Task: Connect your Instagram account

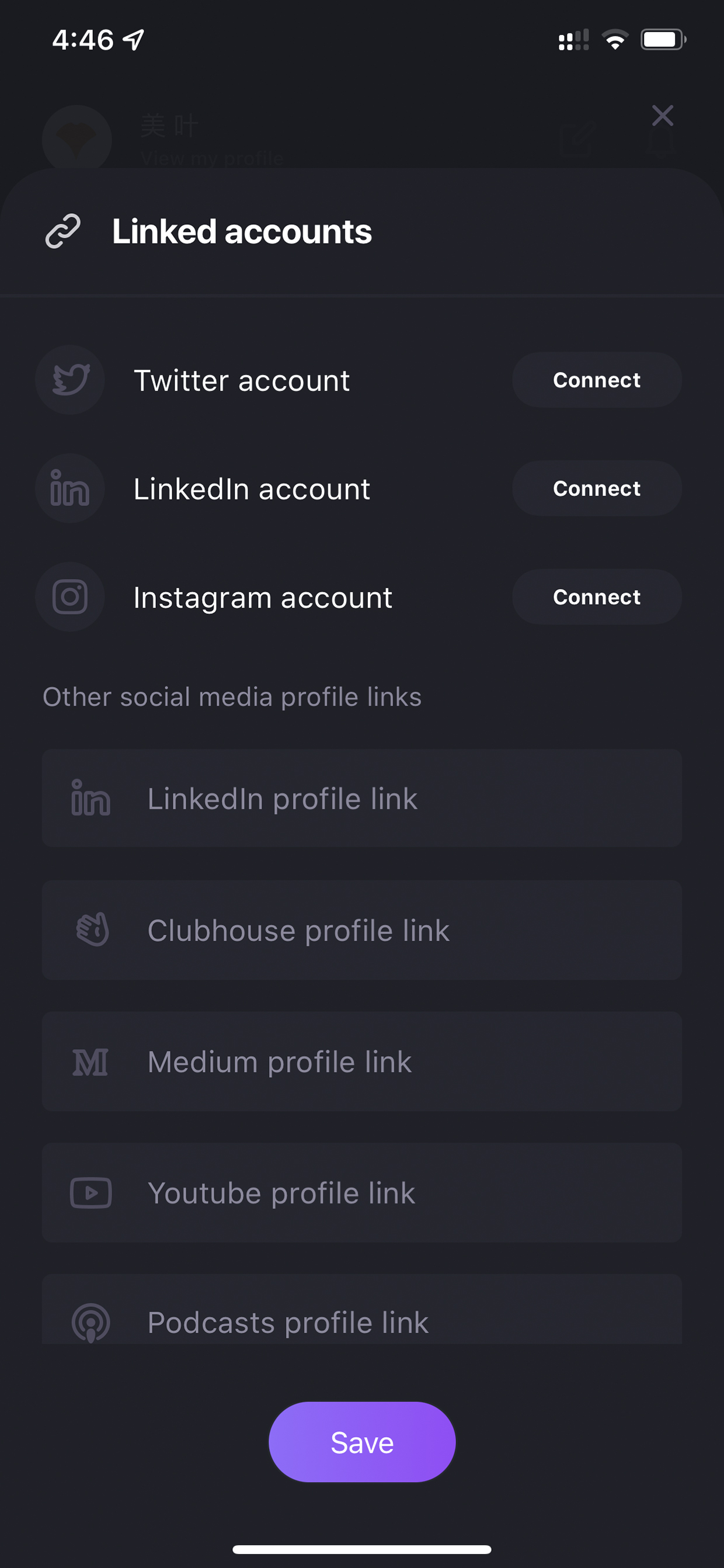Action: tap(596, 596)
